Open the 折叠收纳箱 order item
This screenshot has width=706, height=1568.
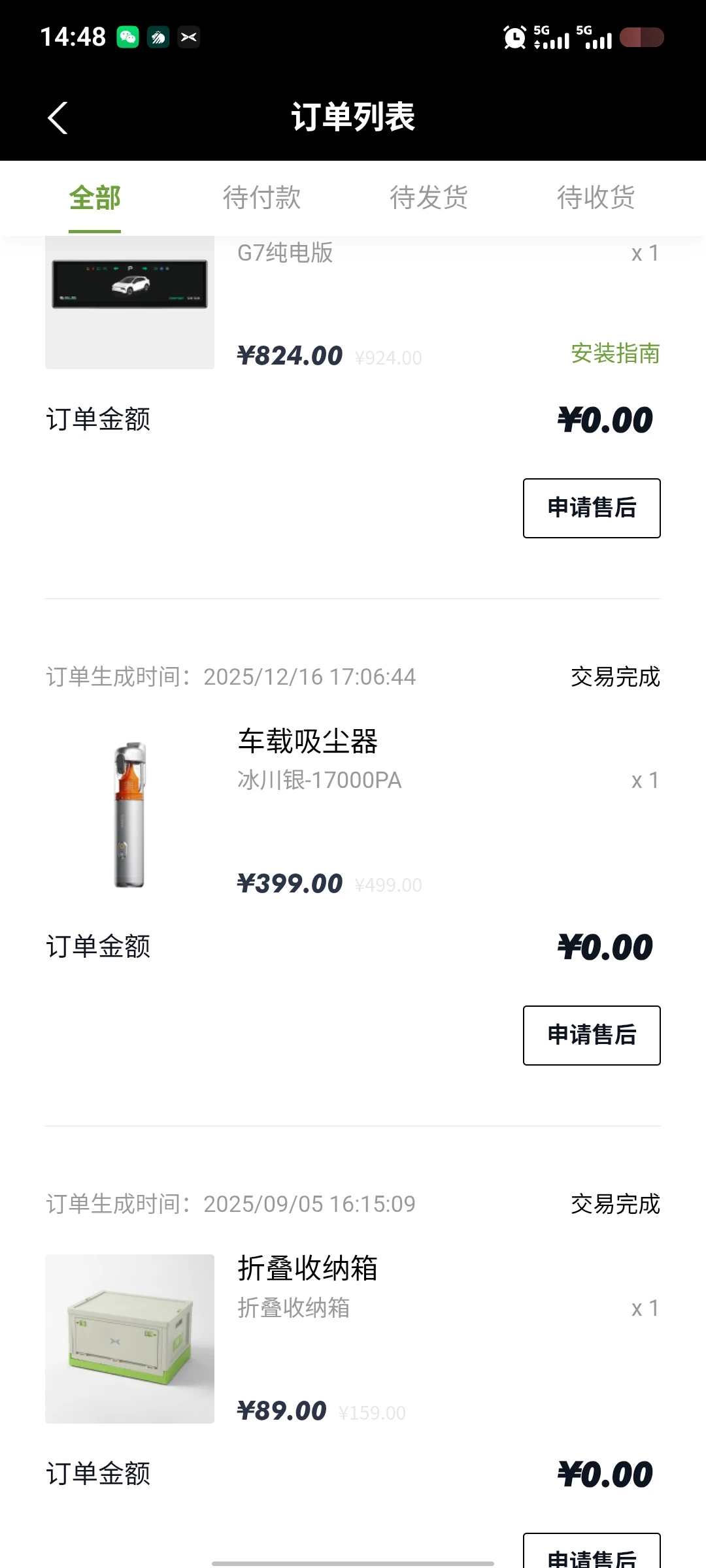click(307, 1269)
